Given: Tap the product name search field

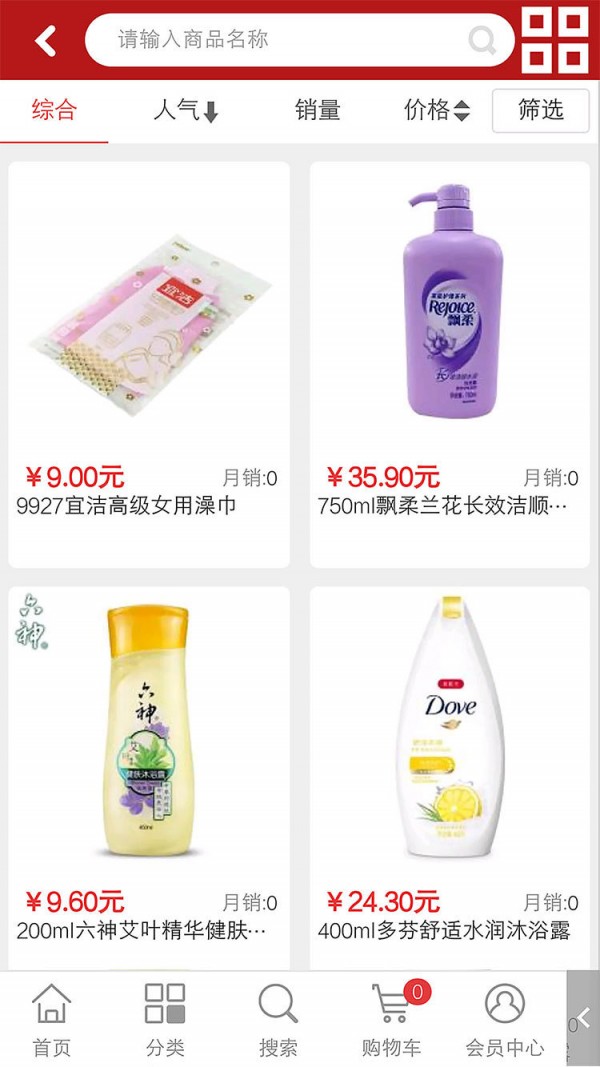Looking at the screenshot, I should 280,40.
